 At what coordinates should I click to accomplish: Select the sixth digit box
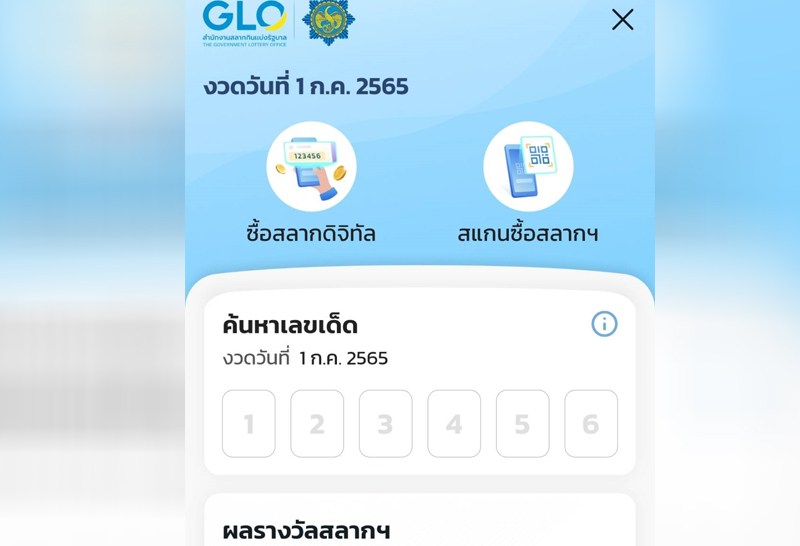point(591,424)
